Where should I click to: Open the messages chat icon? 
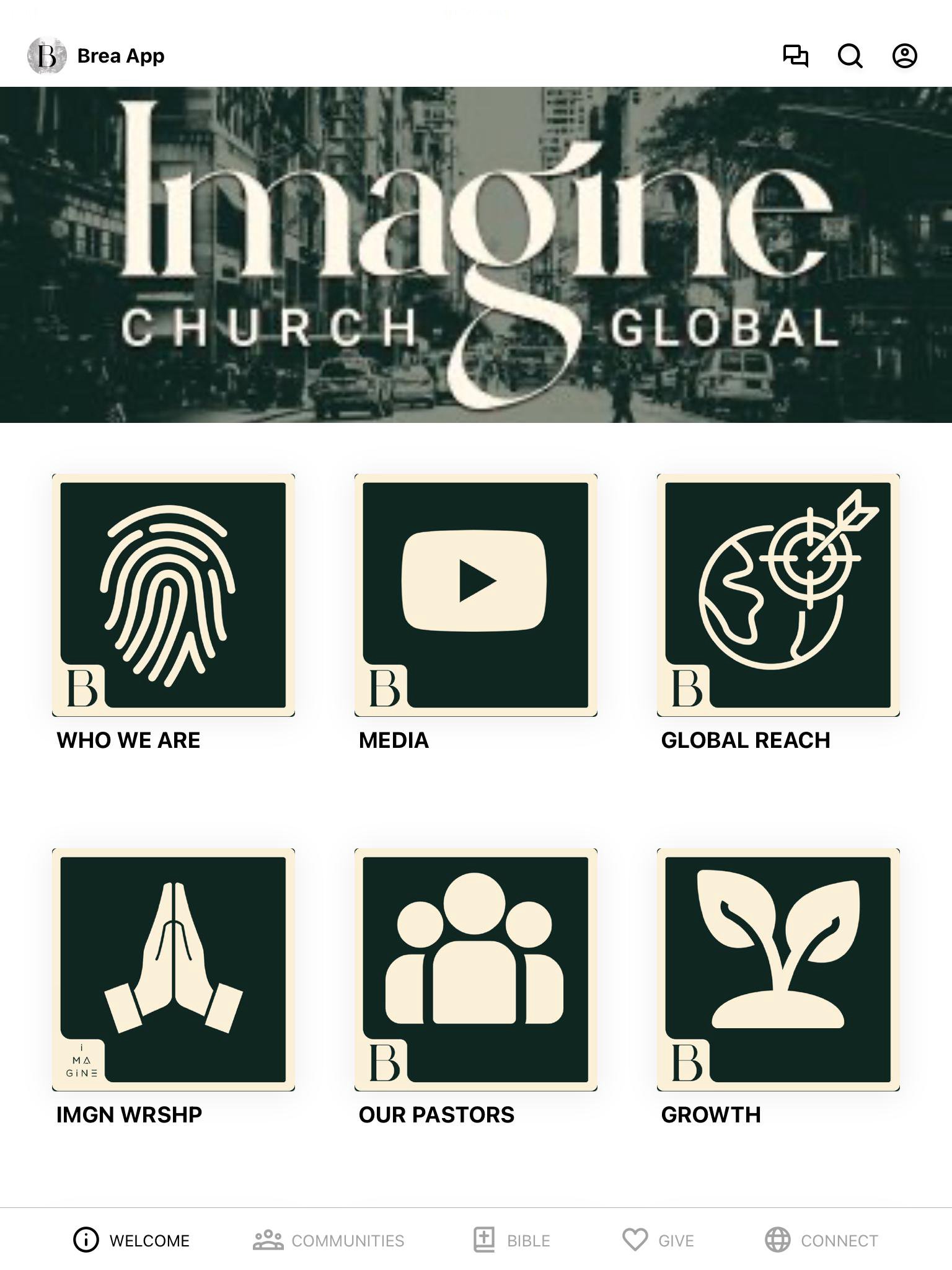(x=795, y=56)
